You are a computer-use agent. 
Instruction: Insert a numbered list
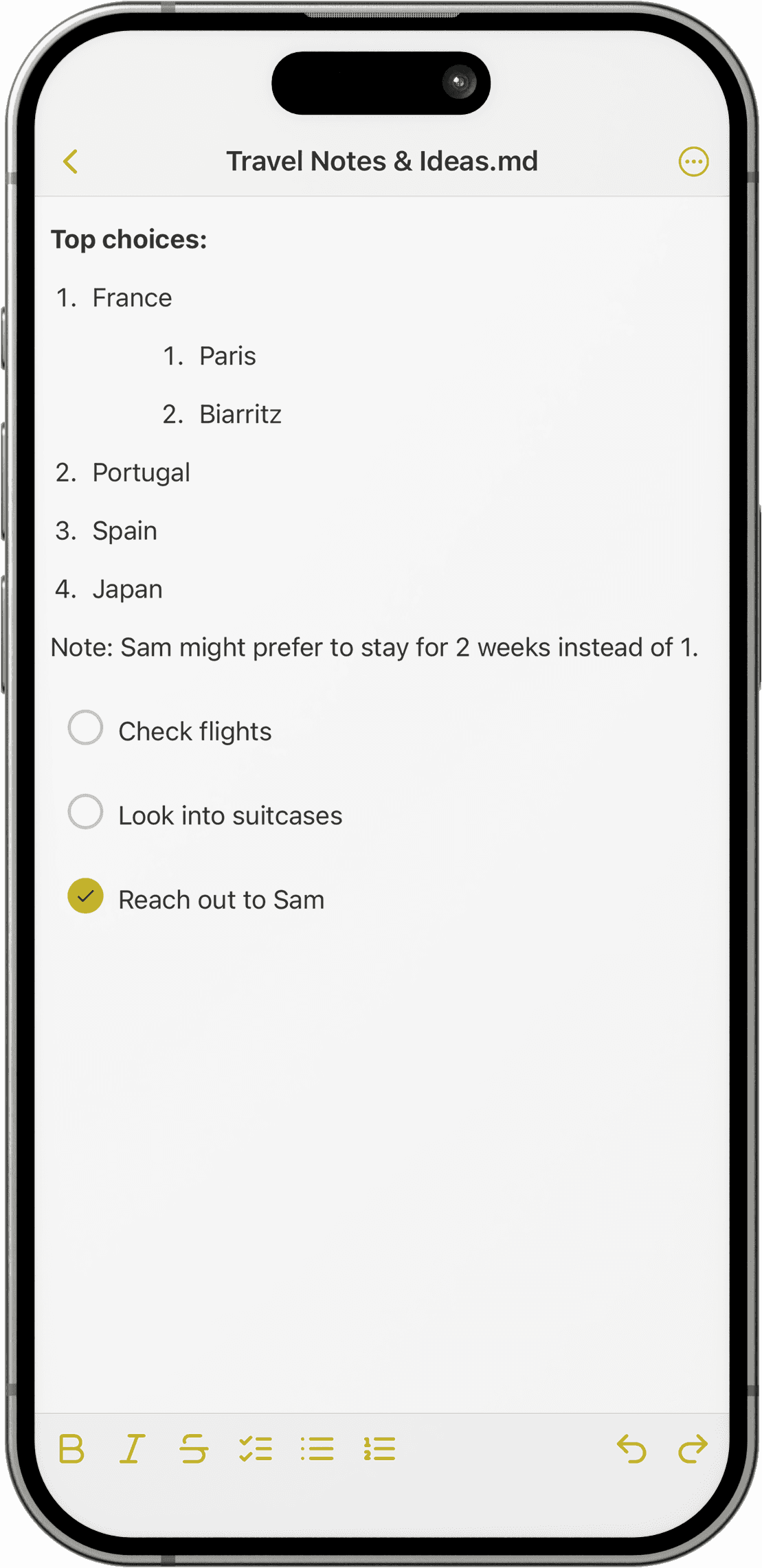(379, 1449)
